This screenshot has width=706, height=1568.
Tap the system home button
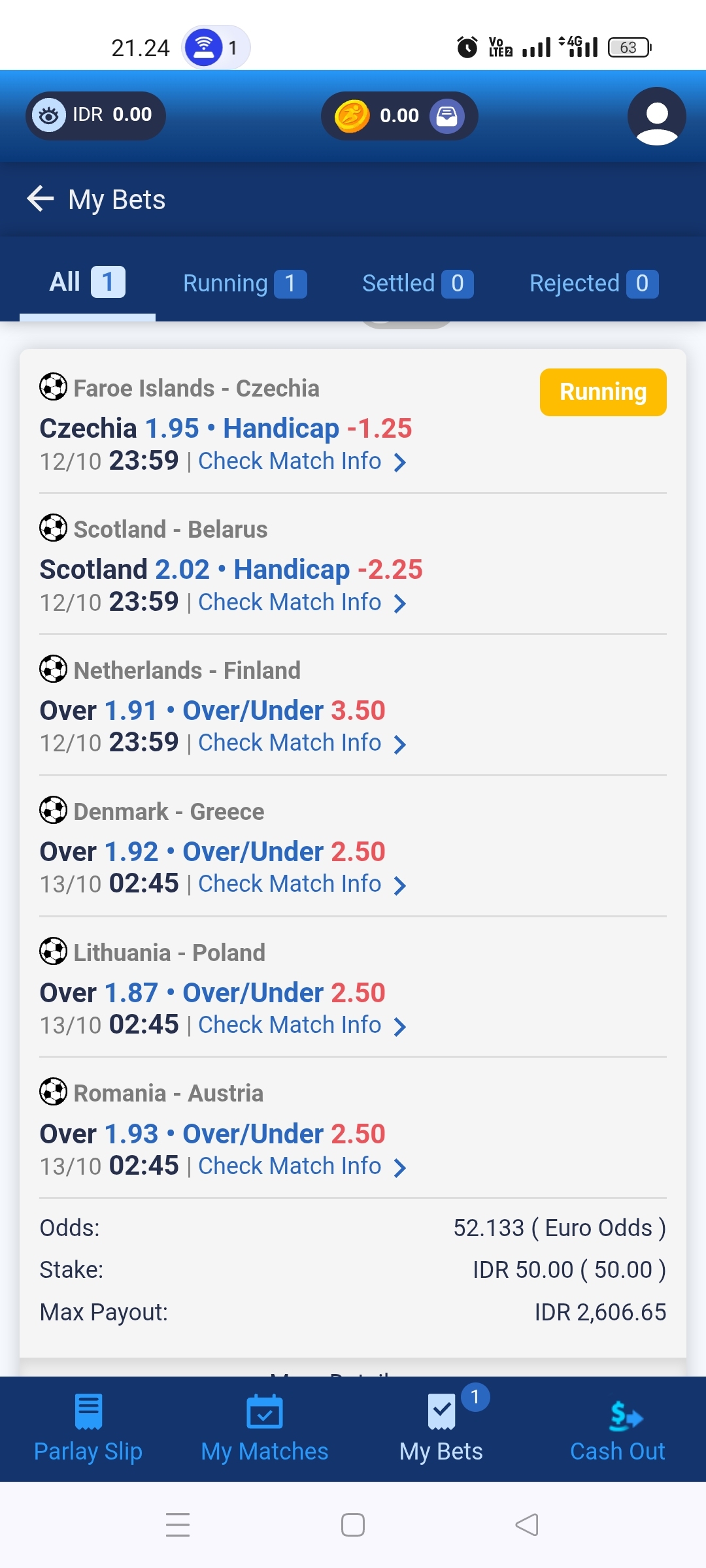353,1525
